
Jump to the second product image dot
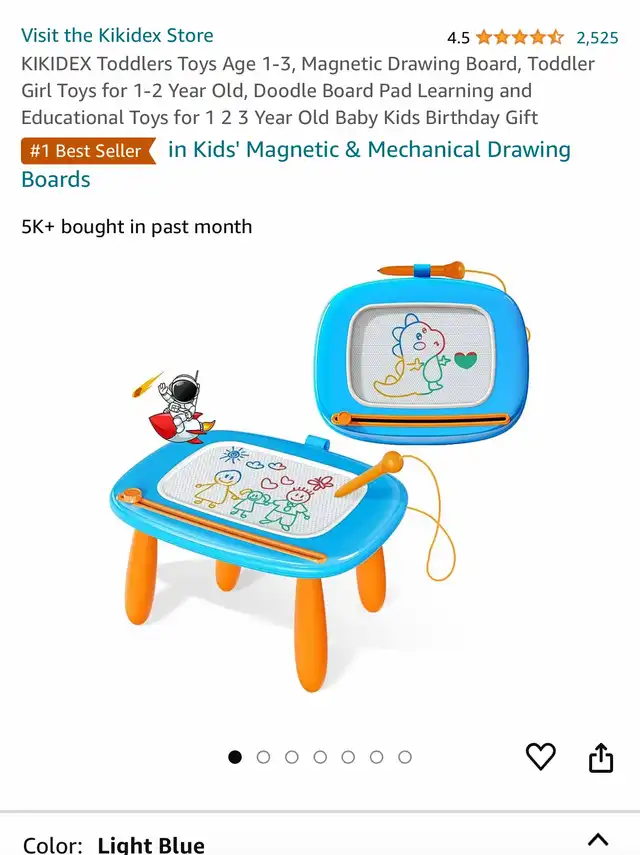[x=263, y=757]
